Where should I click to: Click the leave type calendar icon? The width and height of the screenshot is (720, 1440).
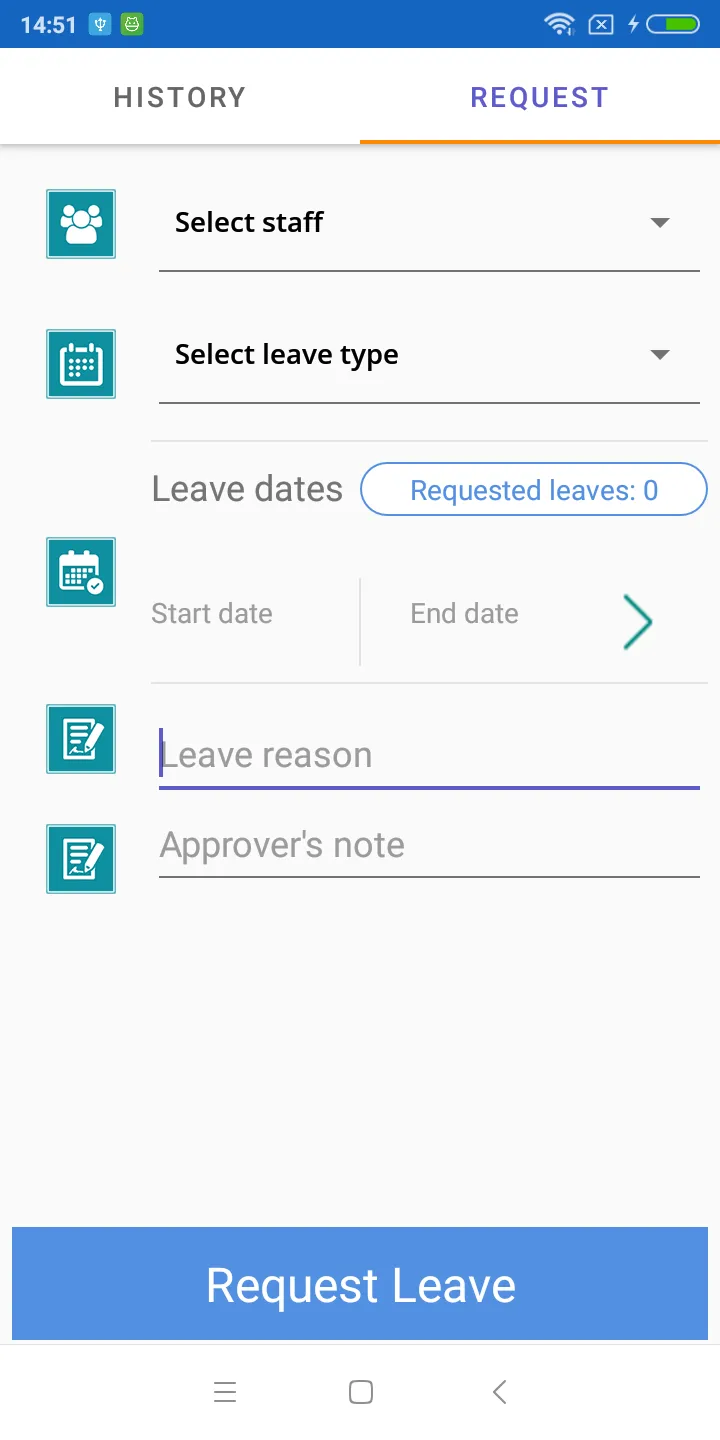click(80, 364)
